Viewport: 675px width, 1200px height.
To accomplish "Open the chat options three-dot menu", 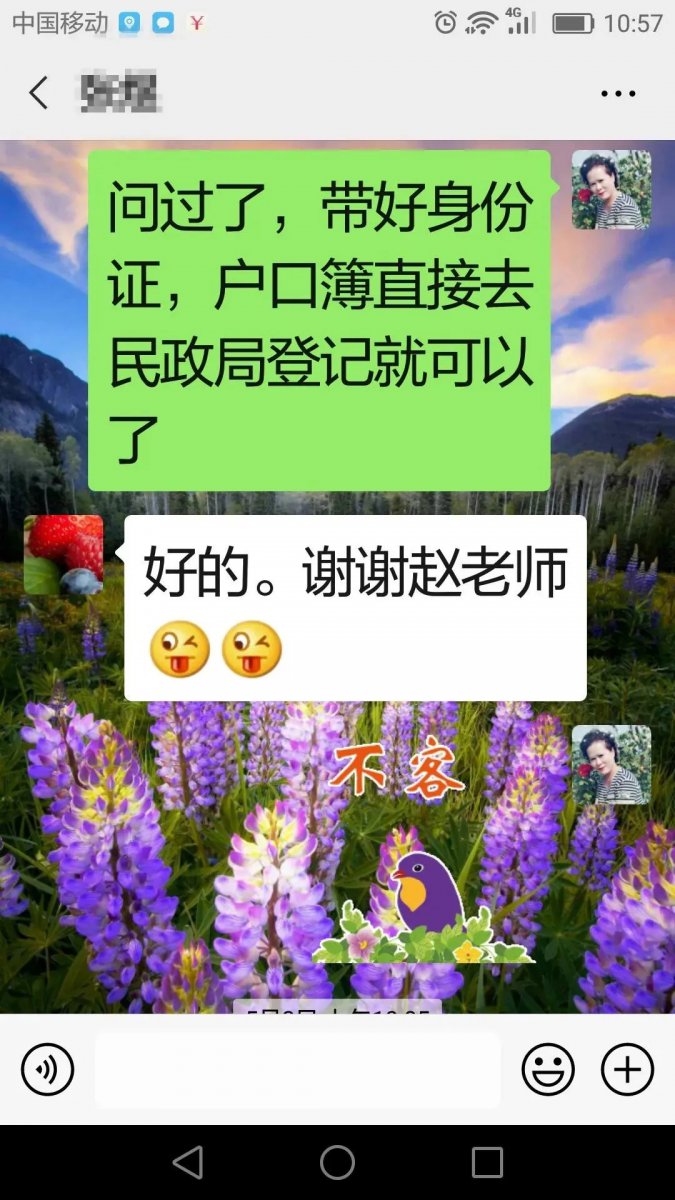I will point(617,94).
